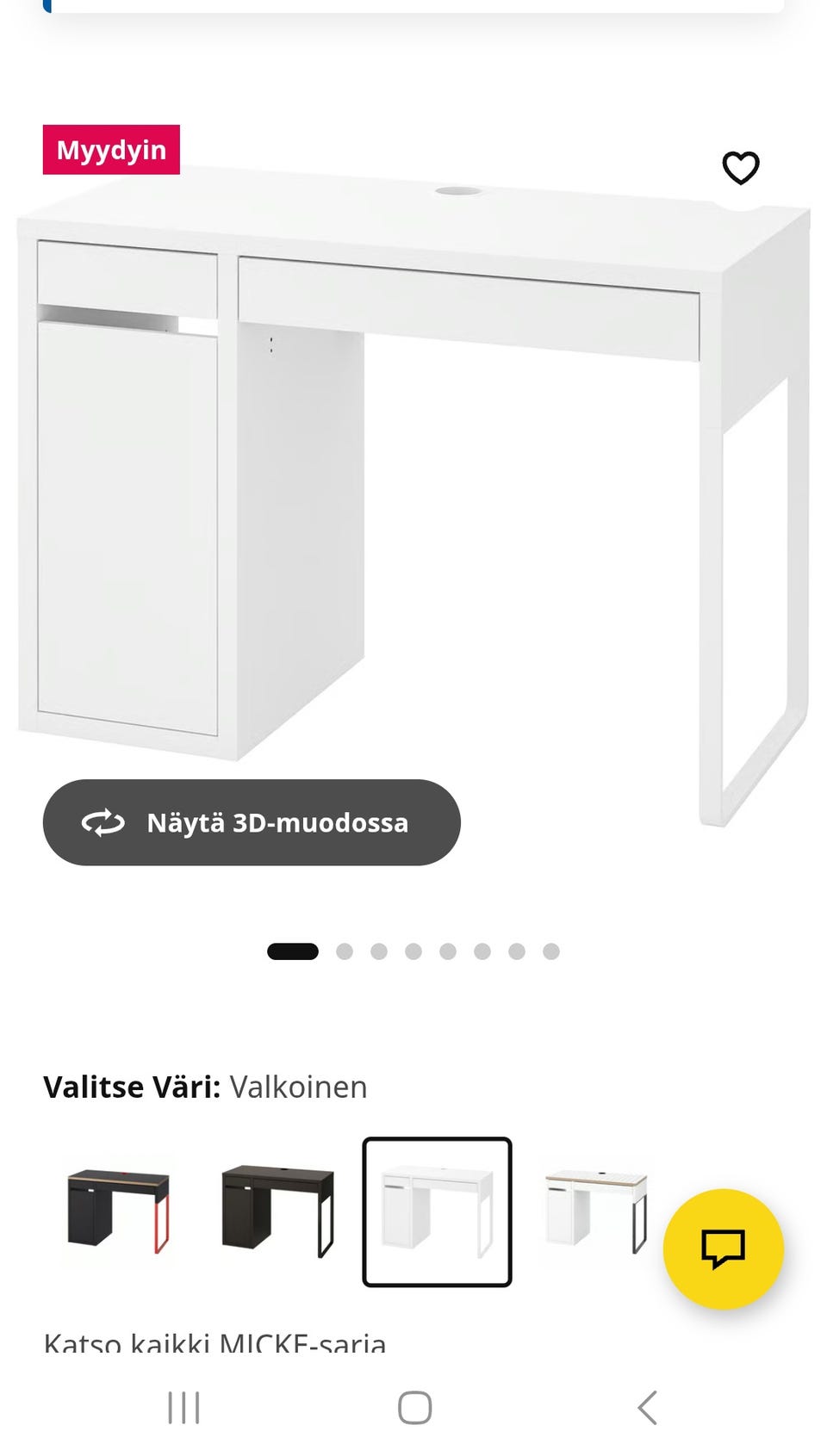This screenshot has width=827, height=1456.
Task: Tap the Myydyin badge on the product image
Action: tap(112, 150)
